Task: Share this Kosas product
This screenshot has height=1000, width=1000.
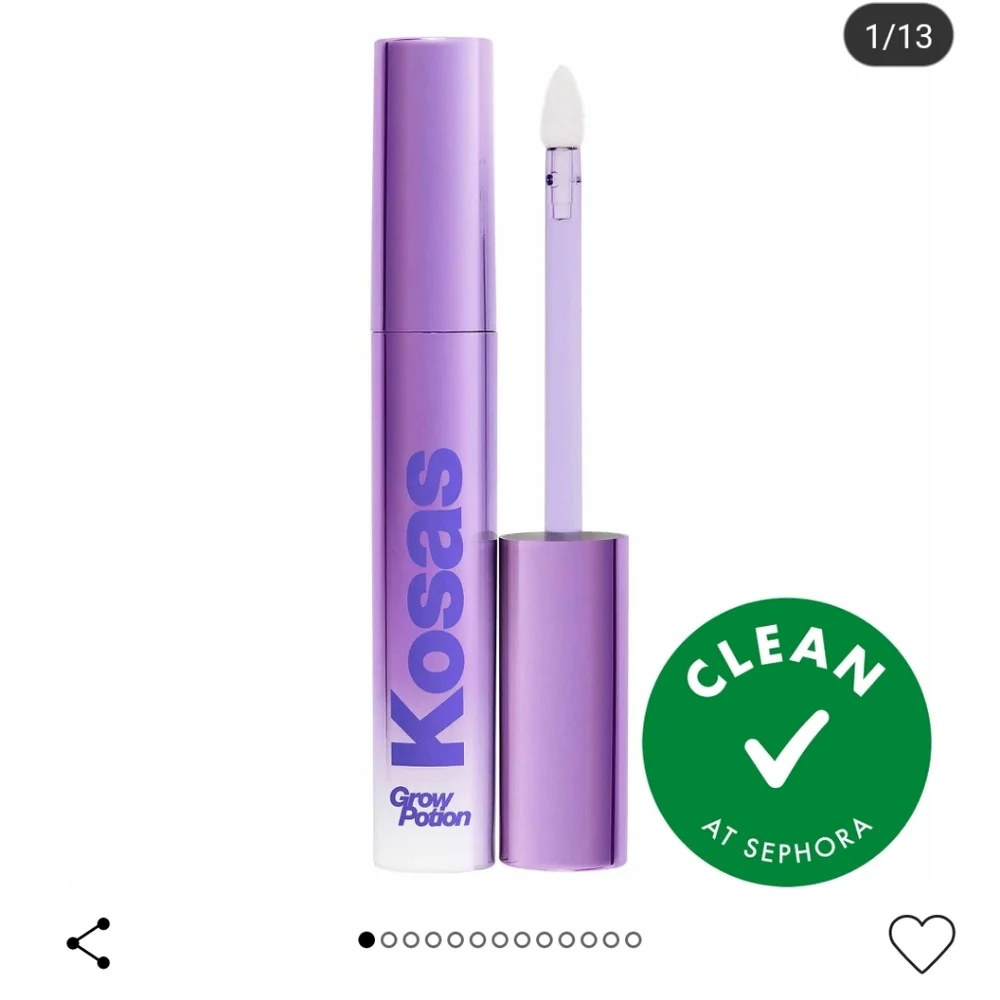Action: click(x=88, y=942)
